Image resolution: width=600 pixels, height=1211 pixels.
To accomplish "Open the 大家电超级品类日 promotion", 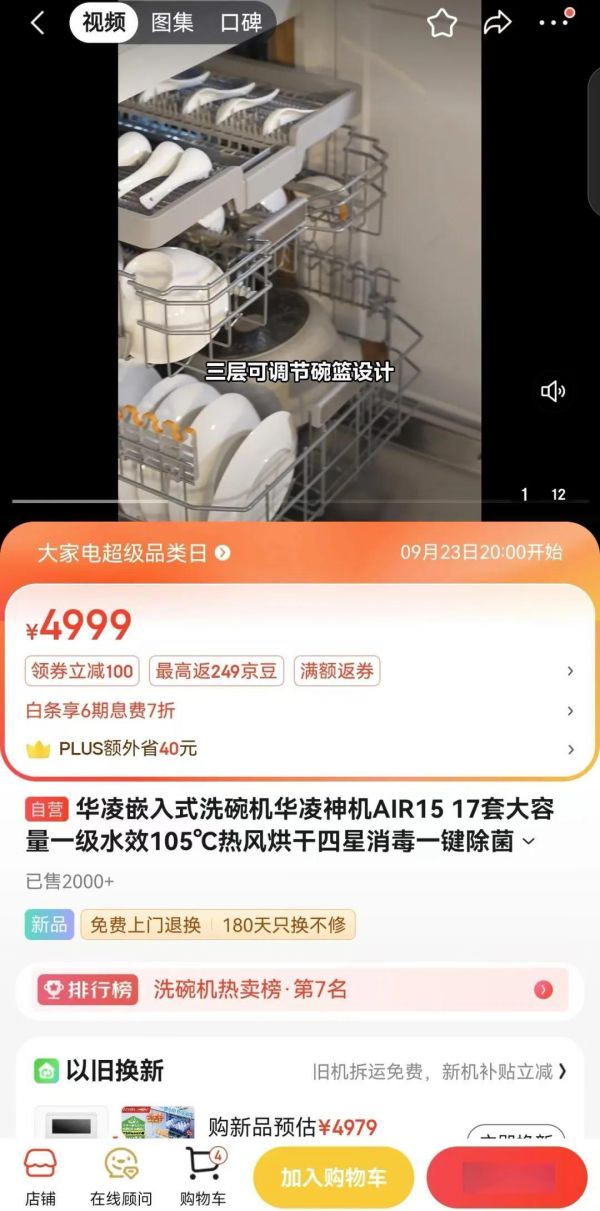I will click(x=133, y=552).
